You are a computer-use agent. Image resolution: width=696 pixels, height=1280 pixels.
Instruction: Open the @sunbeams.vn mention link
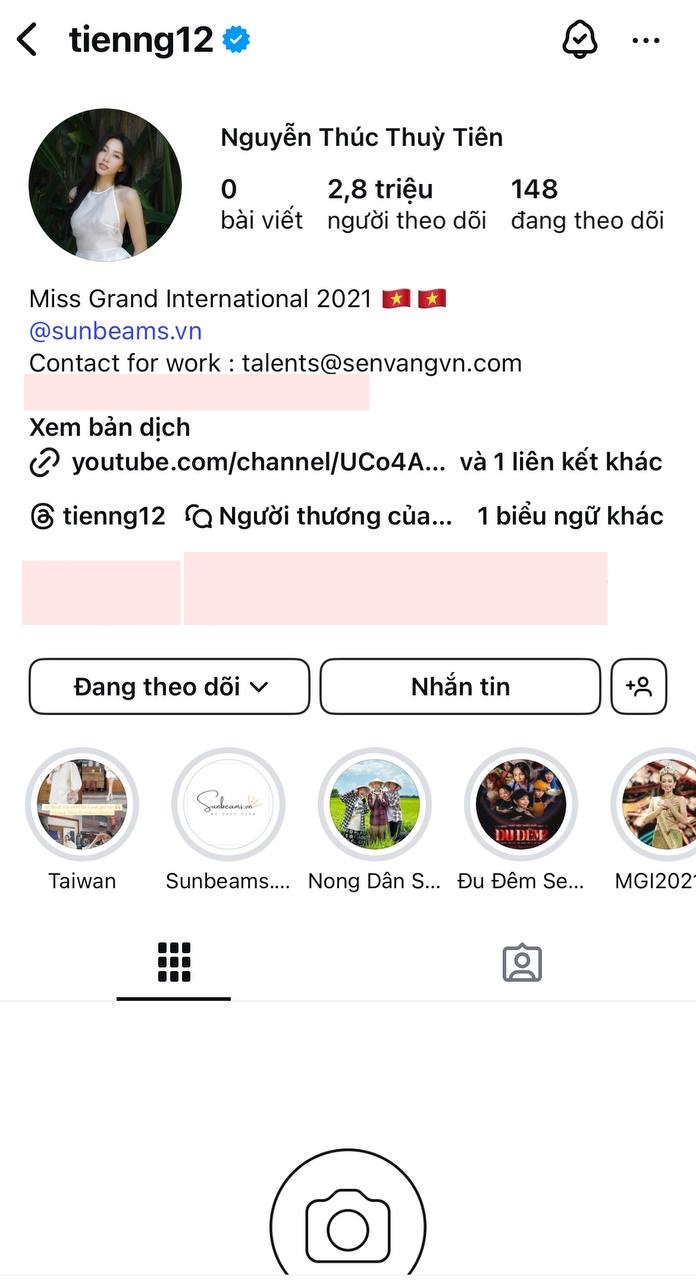[115, 331]
